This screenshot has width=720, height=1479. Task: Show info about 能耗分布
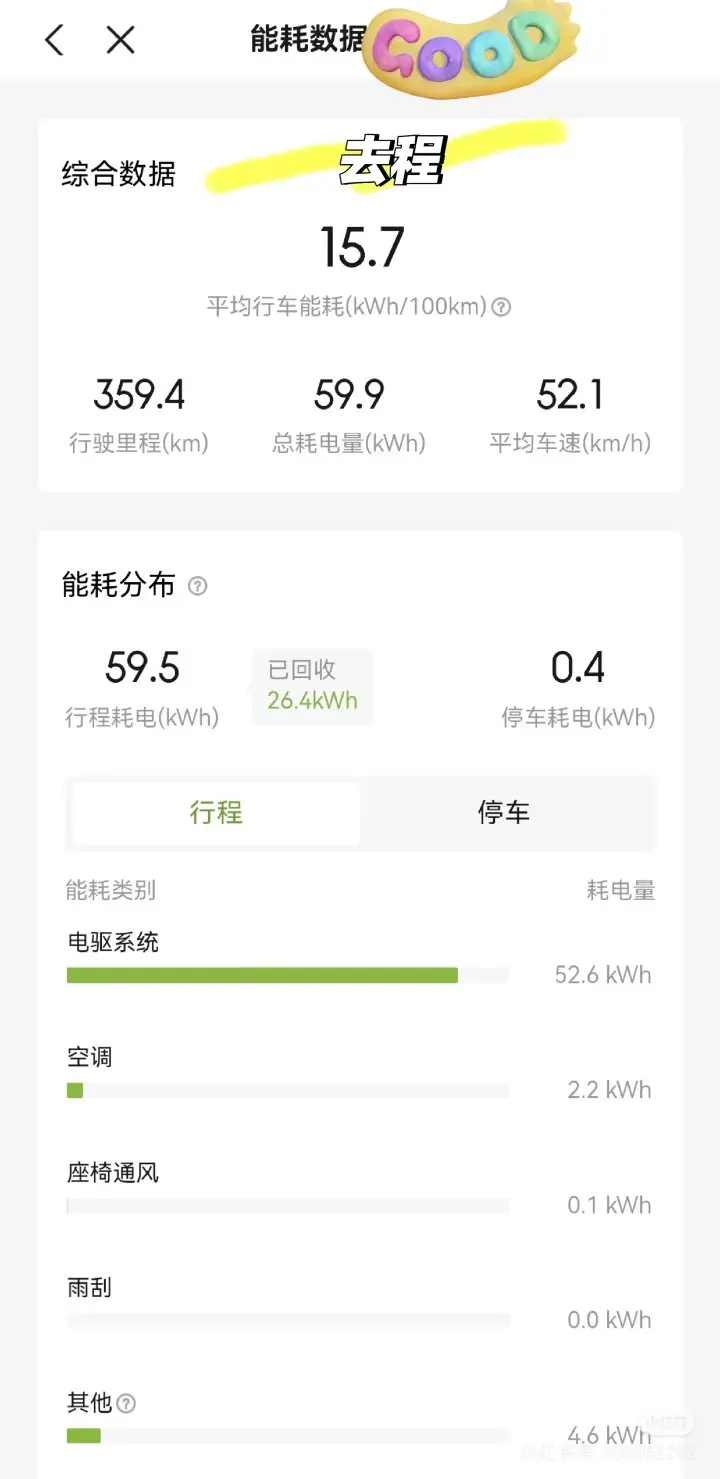[198, 586]
